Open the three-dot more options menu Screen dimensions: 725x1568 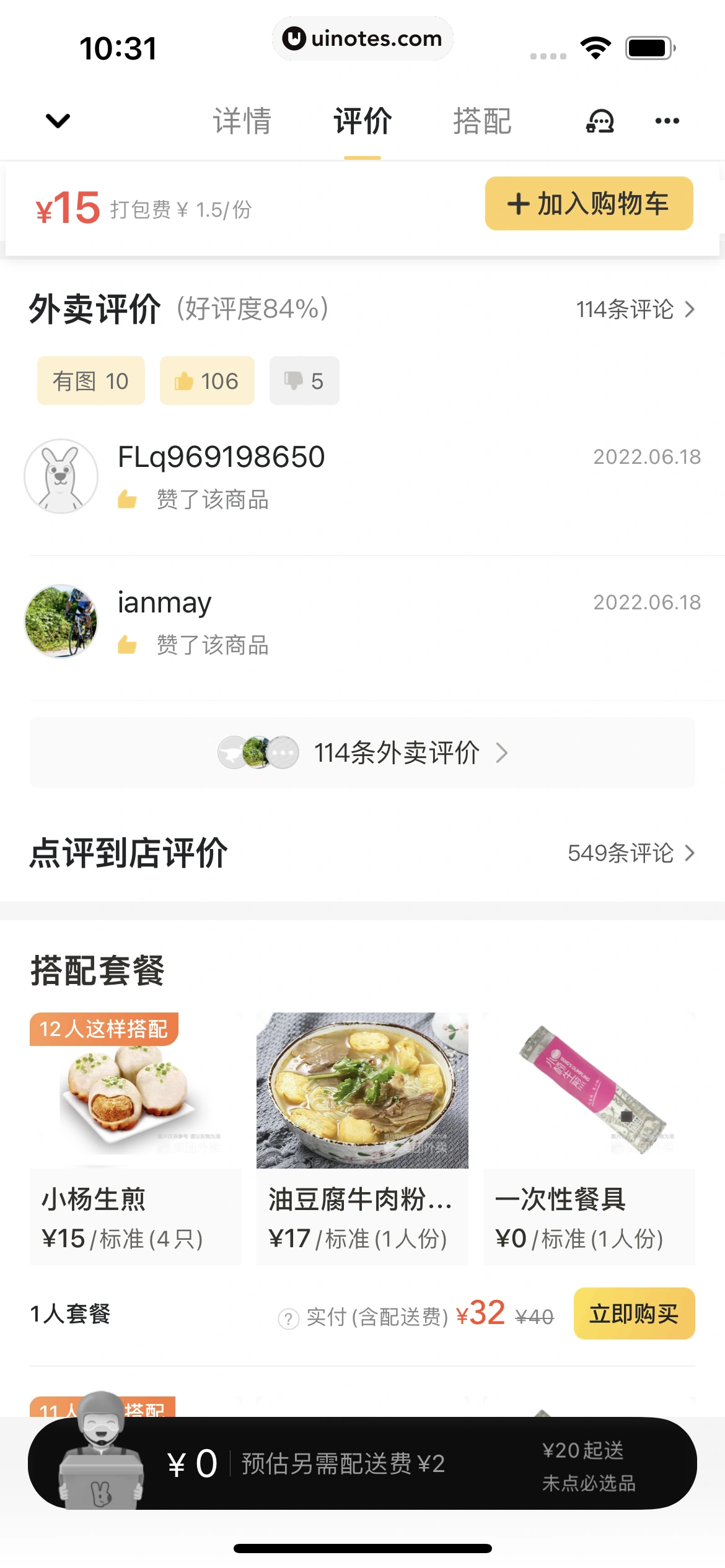tap(667, 121)
